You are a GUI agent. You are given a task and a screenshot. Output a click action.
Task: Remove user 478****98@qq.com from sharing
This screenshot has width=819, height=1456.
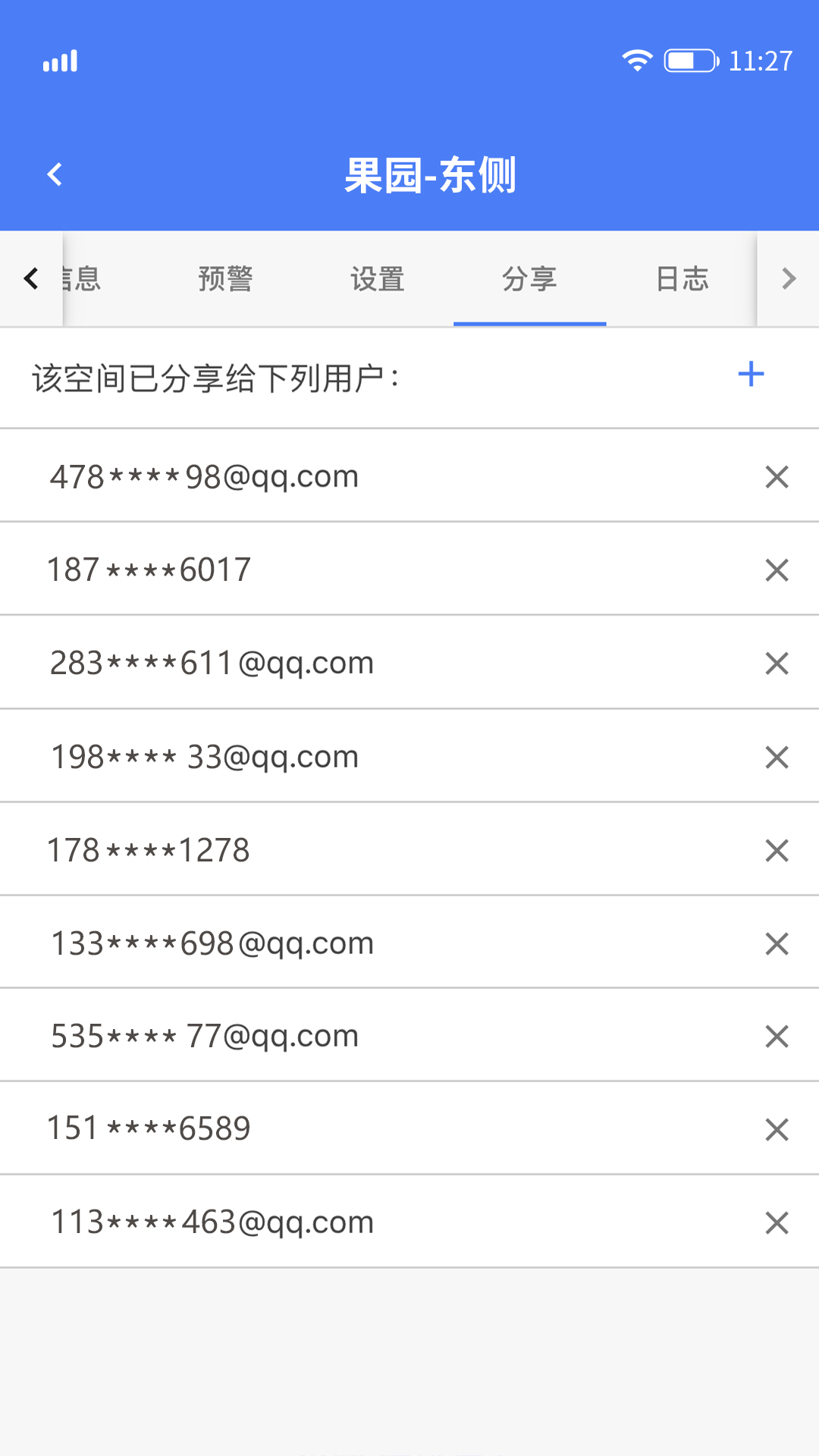click(777, 477)
